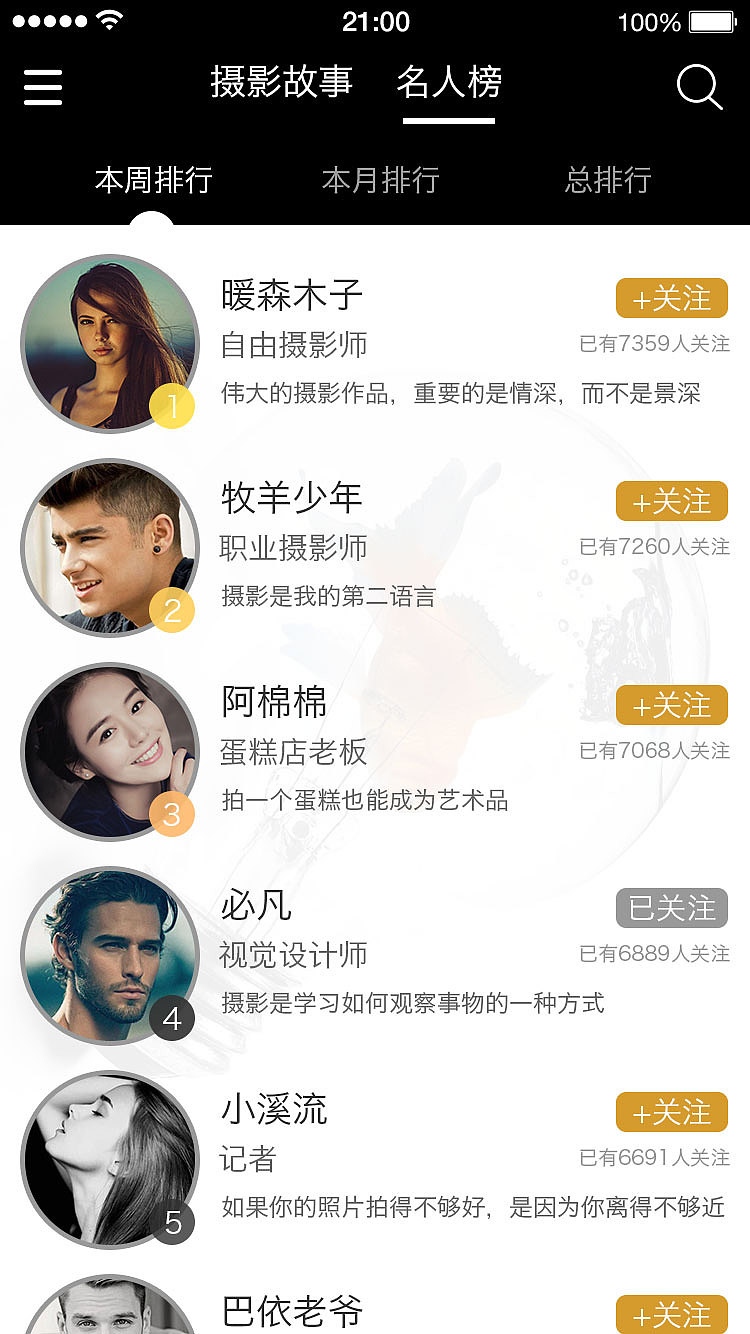Click rank badge 4 on 必凡
The height and width of the screenshot is (1334, 750).
[x=172, y=1019]
